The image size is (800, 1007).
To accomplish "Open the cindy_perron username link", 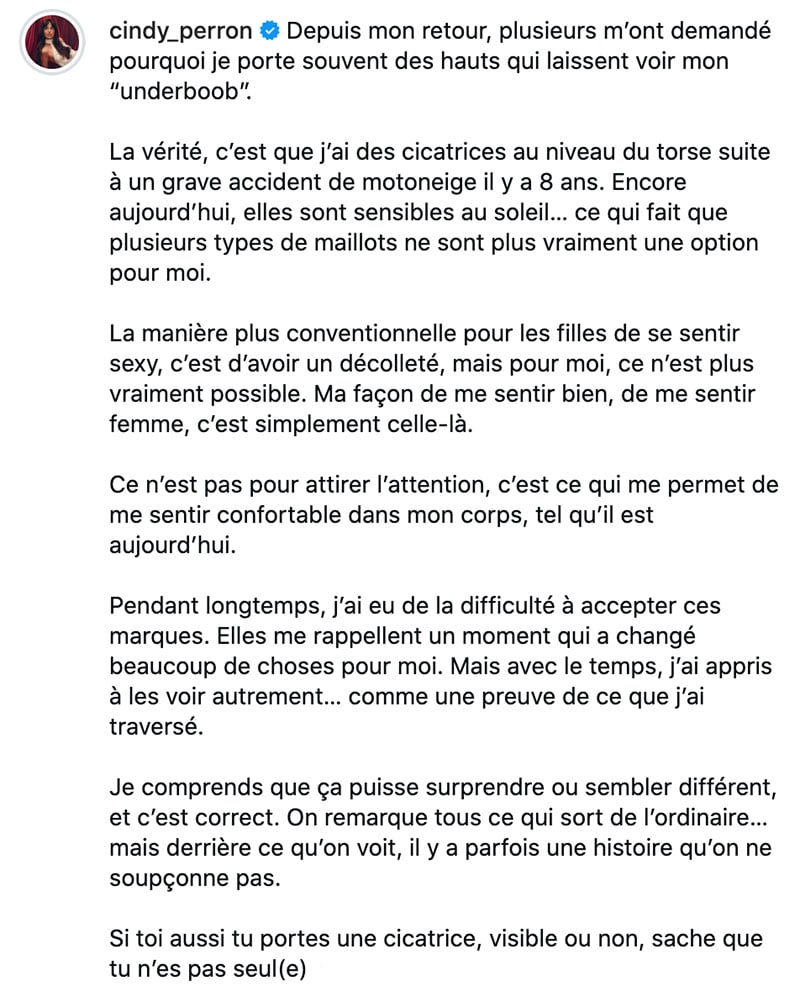I will [x=180, y=31].
